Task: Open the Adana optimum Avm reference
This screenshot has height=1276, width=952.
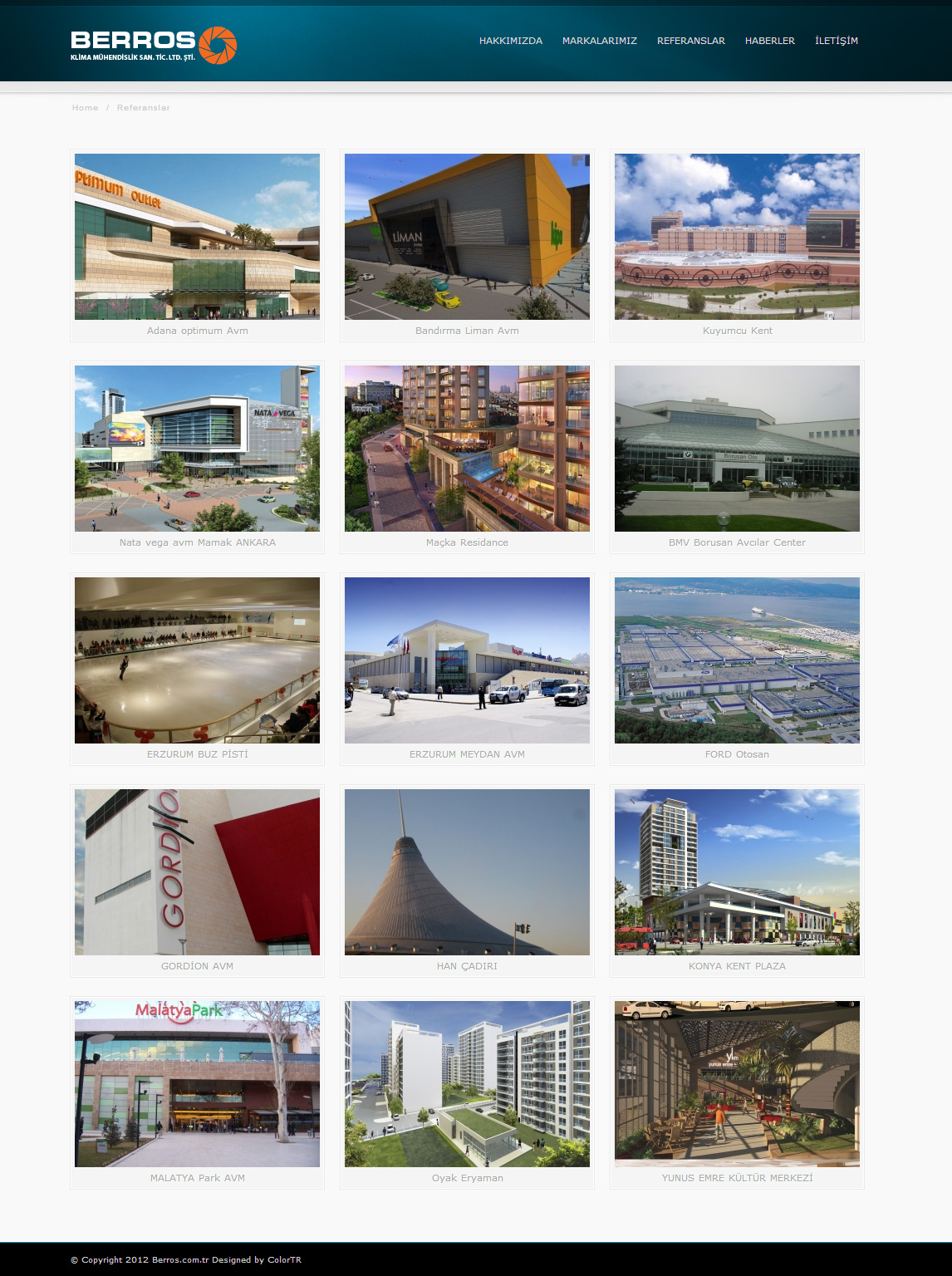Action: [x=197, y=237]
